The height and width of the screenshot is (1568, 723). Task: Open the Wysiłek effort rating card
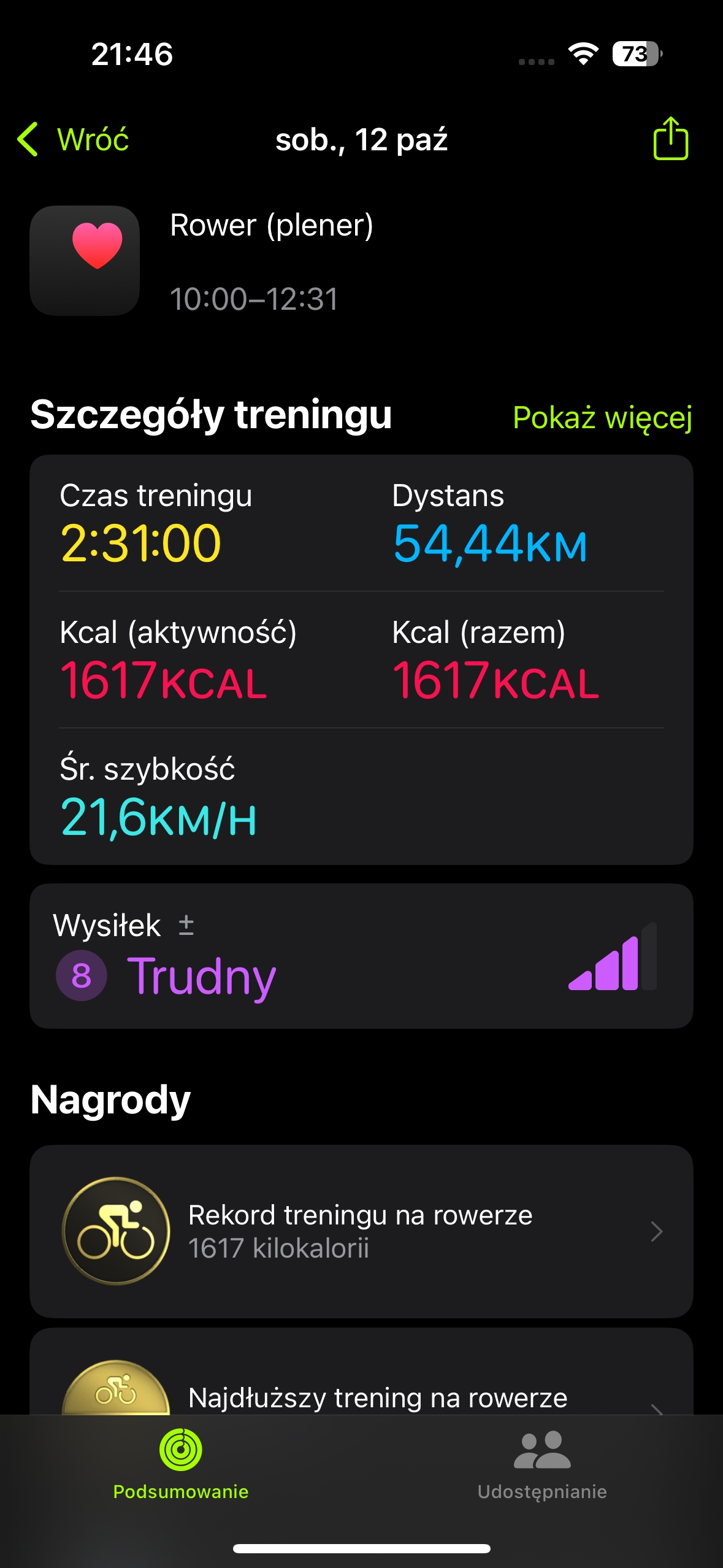click(361, 956)
